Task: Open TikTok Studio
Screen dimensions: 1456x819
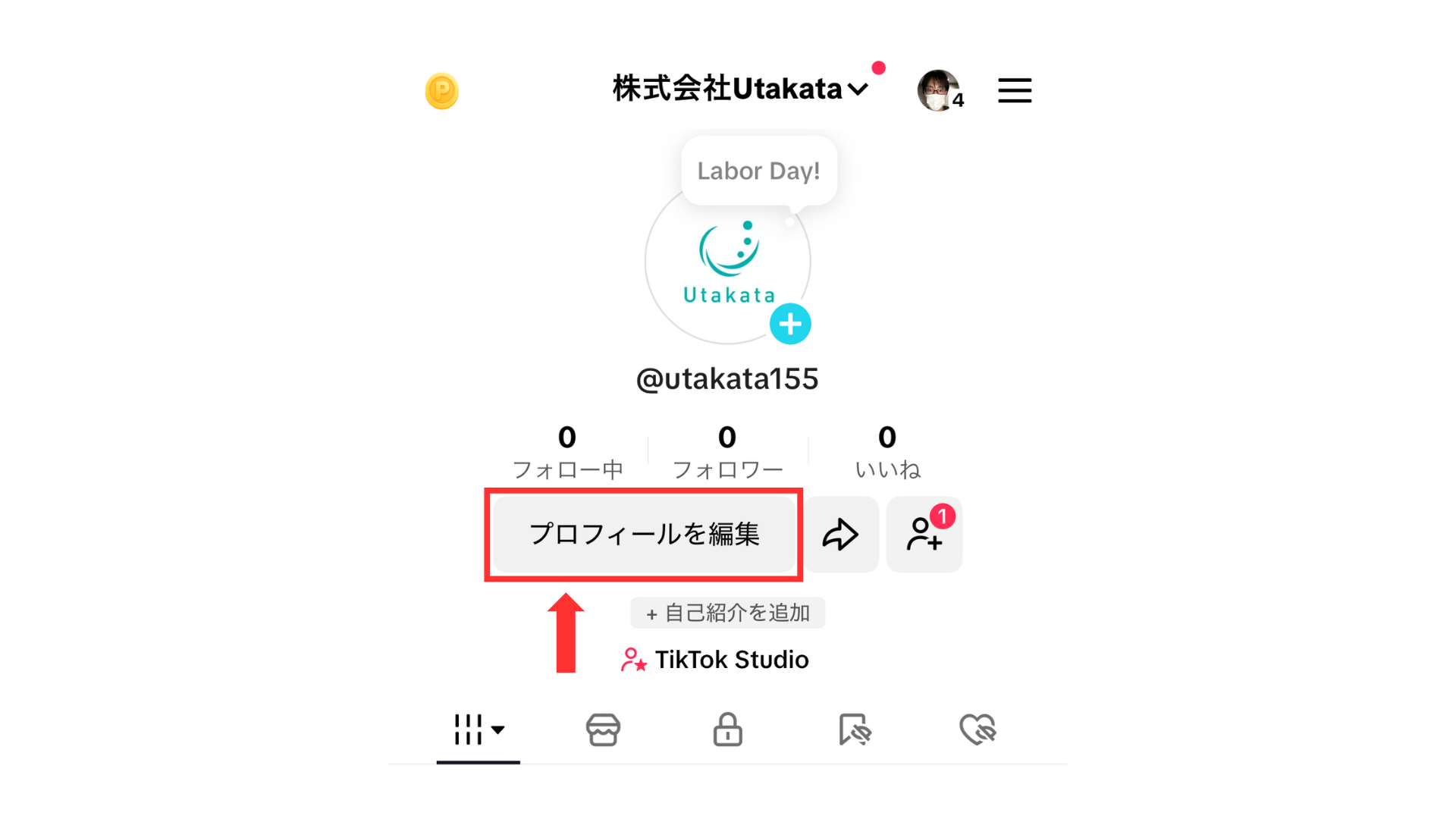Action: [x=715, y=660]
